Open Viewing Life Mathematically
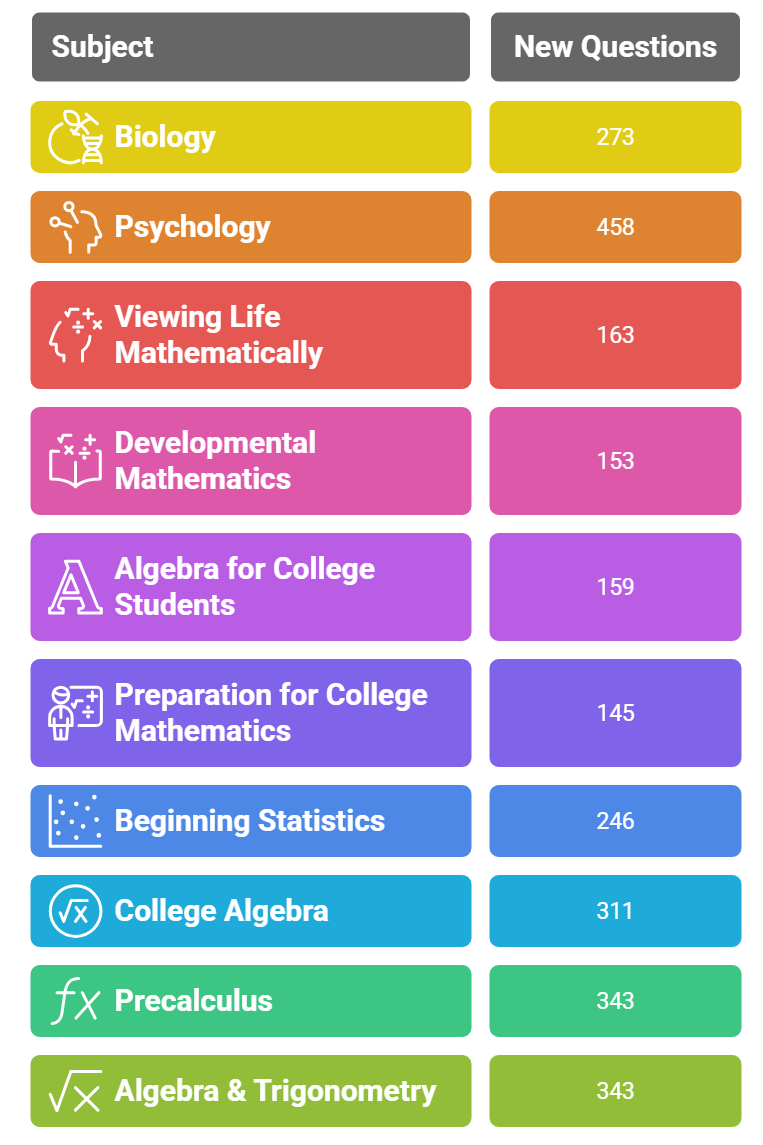 [250, 334]
